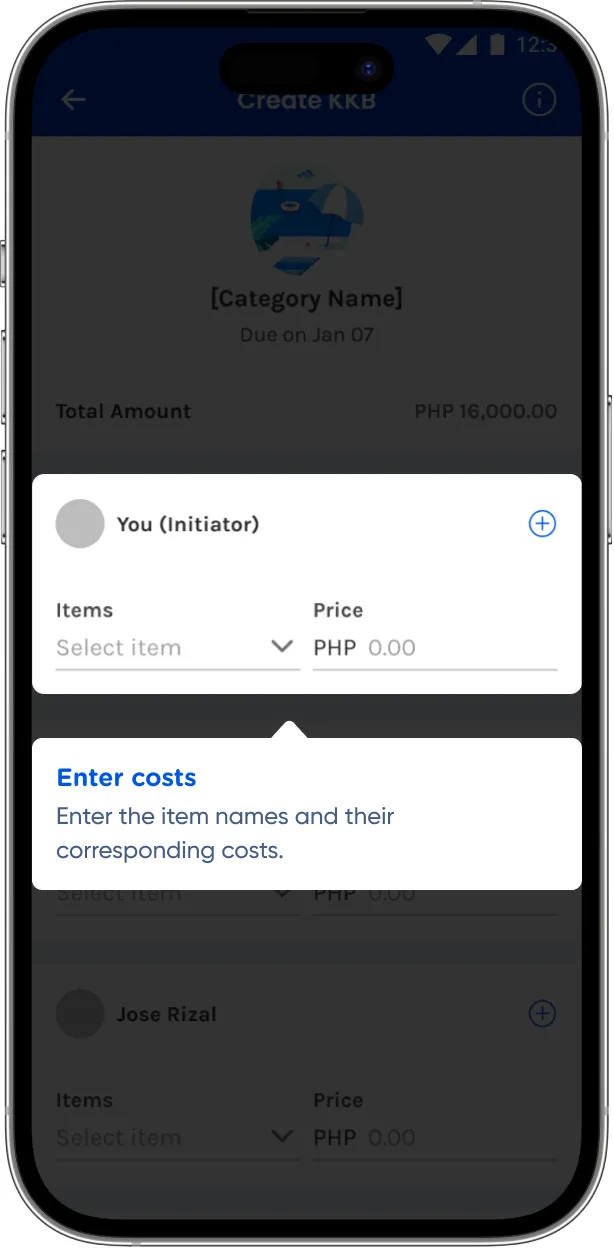Add another item for Jose Rizal
Viewport: 614px width, 1249px height.
pyautogui.click(x=541, y=1014)
